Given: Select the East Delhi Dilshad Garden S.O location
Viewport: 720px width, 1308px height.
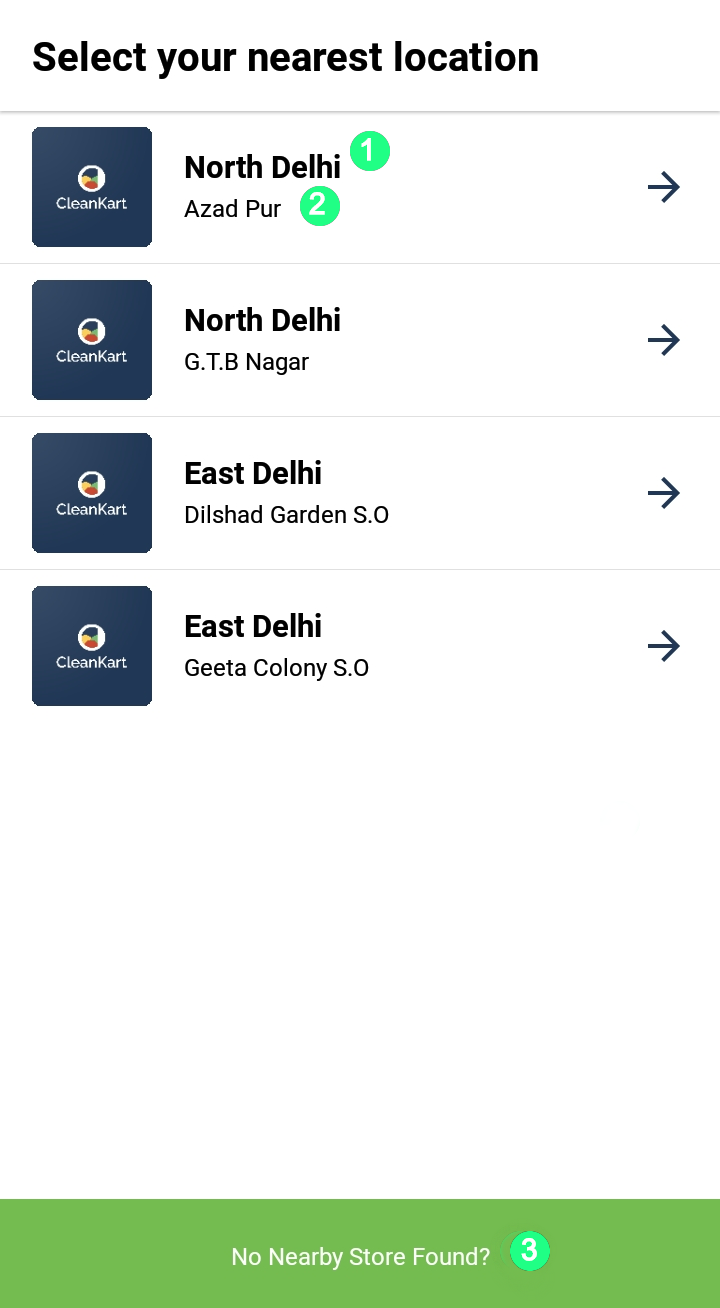Looking at the screenshot, I should (360, 493).
